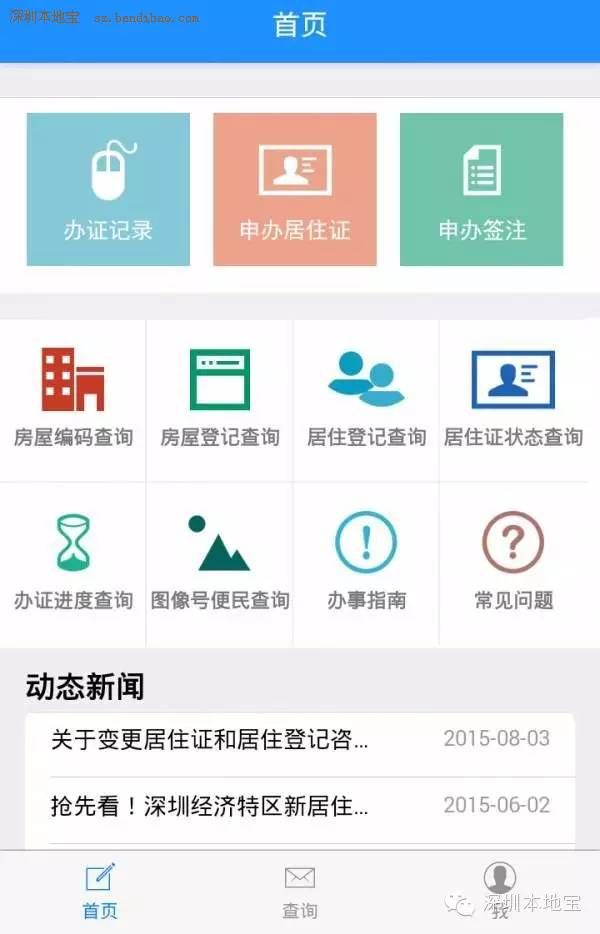Open 居住登记查询

tap(366, 399)
